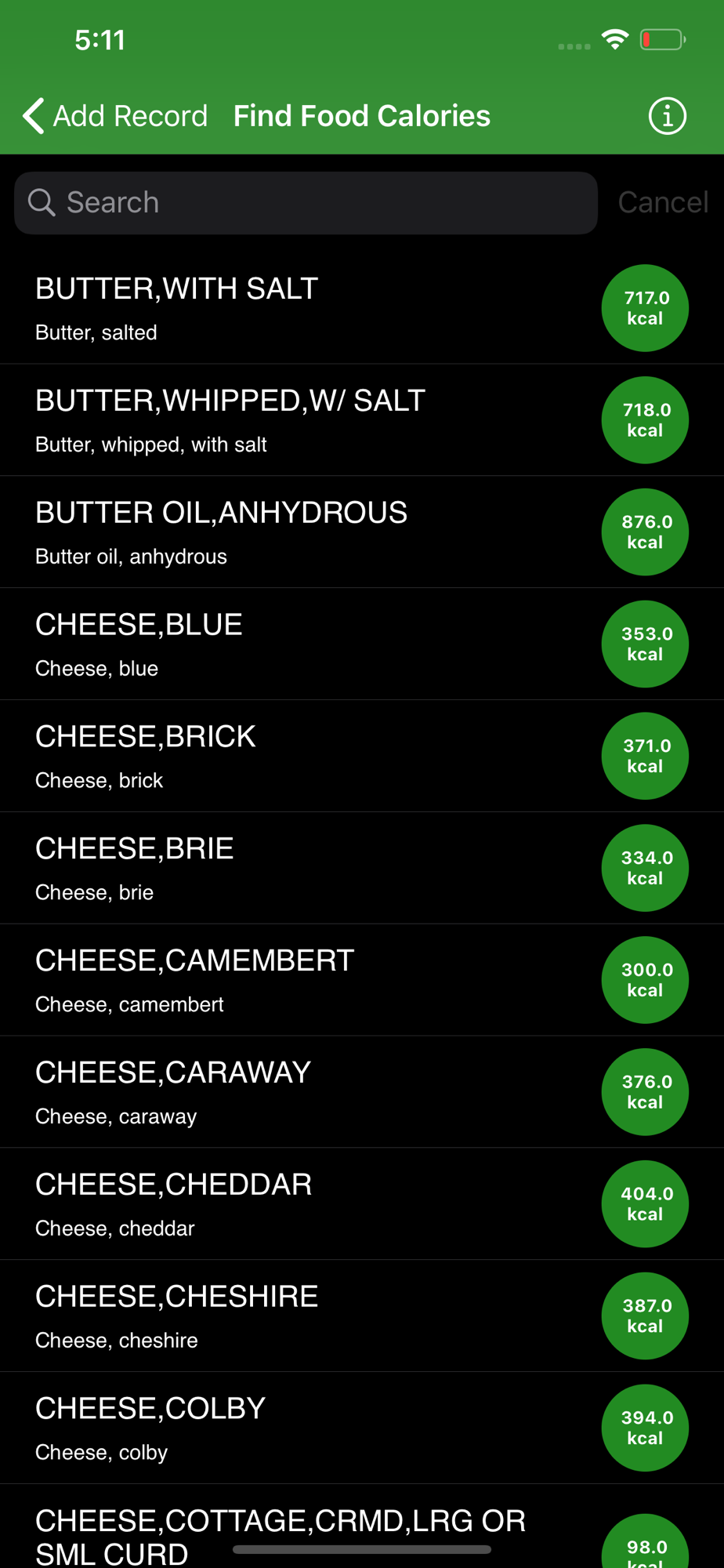Image resolution: width=724 pixels, height=1568 pixels.
Task: Select Butter, with salt
Action: click(x=313, y=308)
